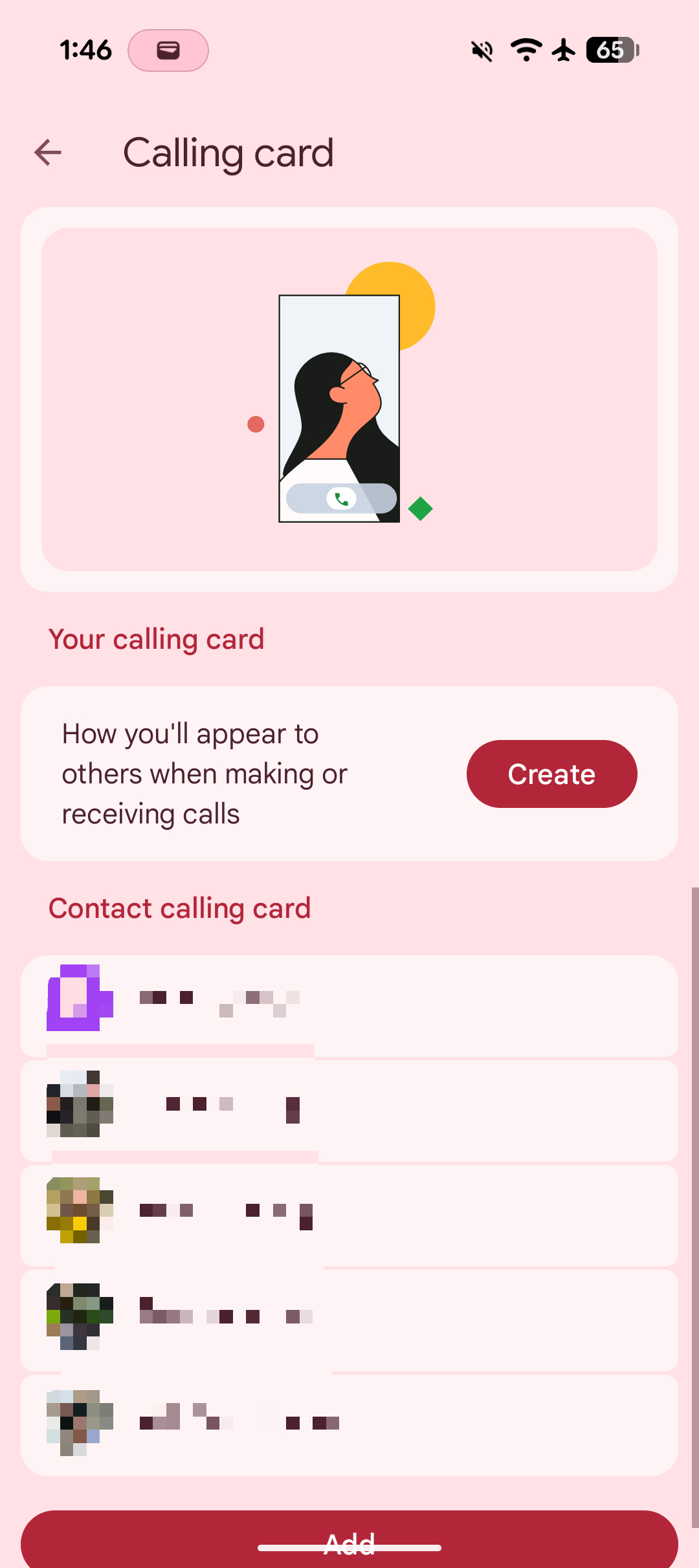This screenshot has height=1568, width=699.
Task: Tap the notification pill next to the clock
Action: pos(168,50)
